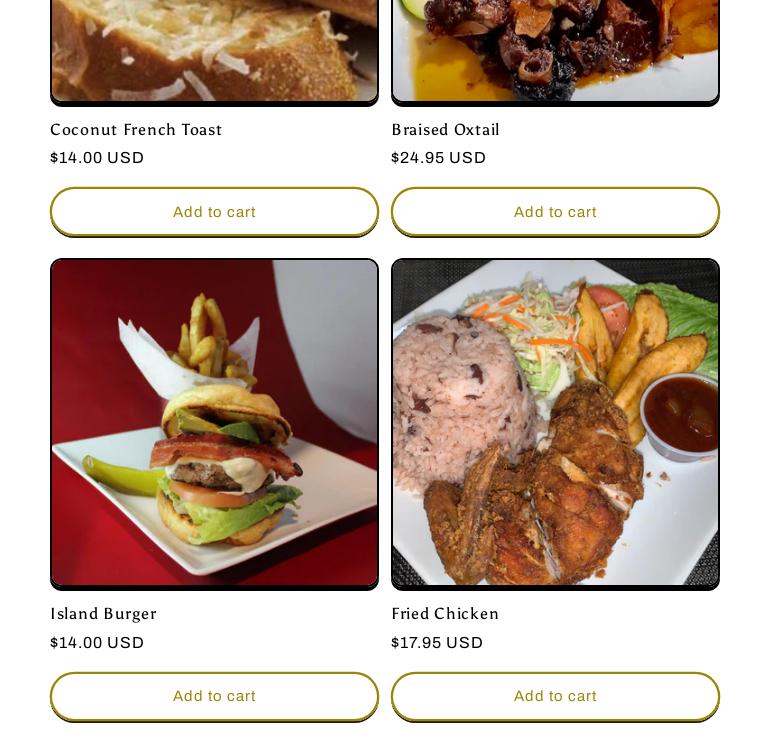770x731 pixels.
Task: Open the Coconut French Toast product photo
Action: pyautogui.click(x=214, y=50)
